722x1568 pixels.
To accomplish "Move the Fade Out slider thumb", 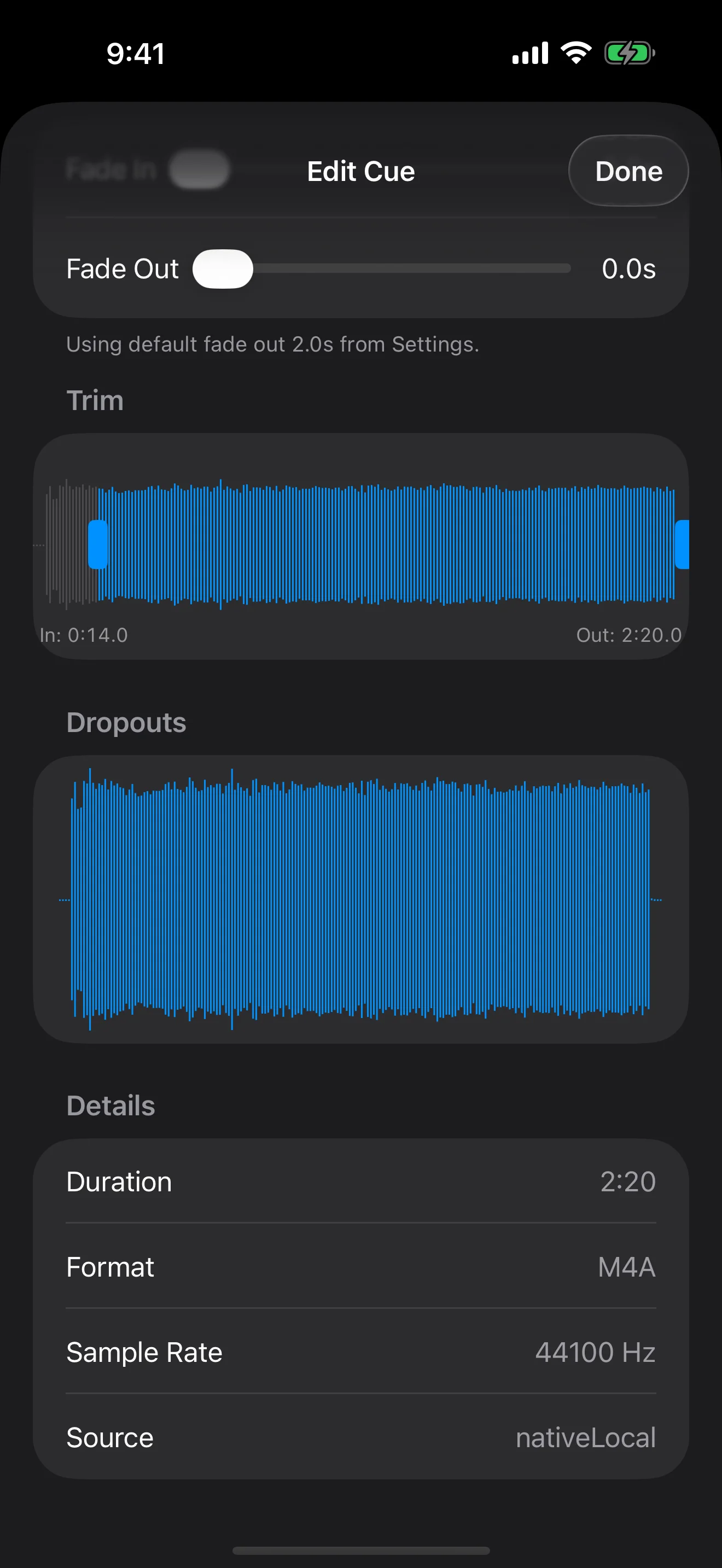I will (x=223, y=268).
